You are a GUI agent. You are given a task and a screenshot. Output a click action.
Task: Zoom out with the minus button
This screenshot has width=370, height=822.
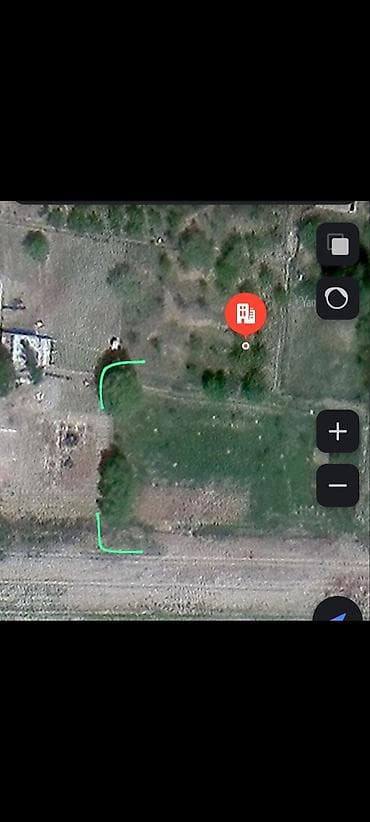click(338, 485)
